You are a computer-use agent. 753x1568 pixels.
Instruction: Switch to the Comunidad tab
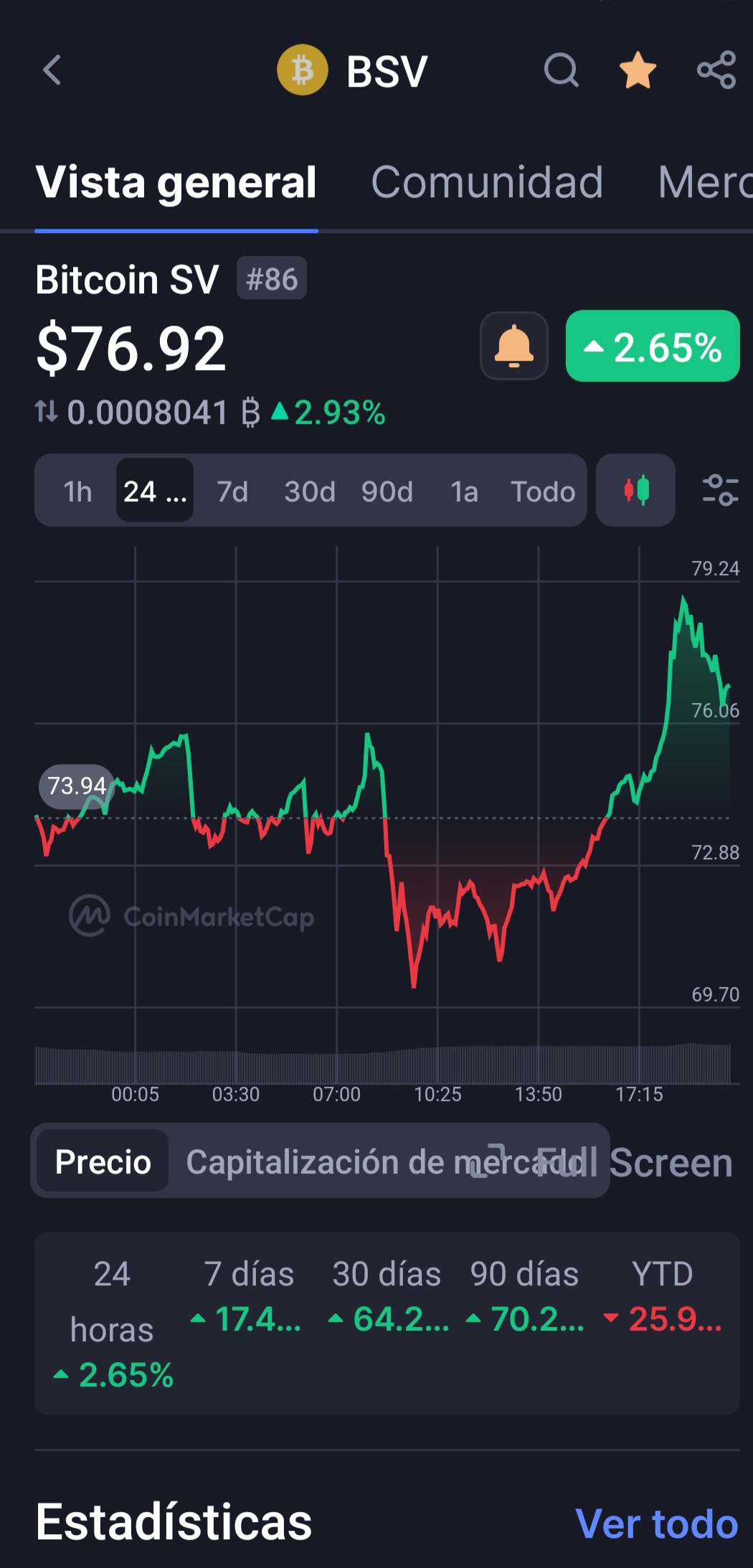pos(487,182)
